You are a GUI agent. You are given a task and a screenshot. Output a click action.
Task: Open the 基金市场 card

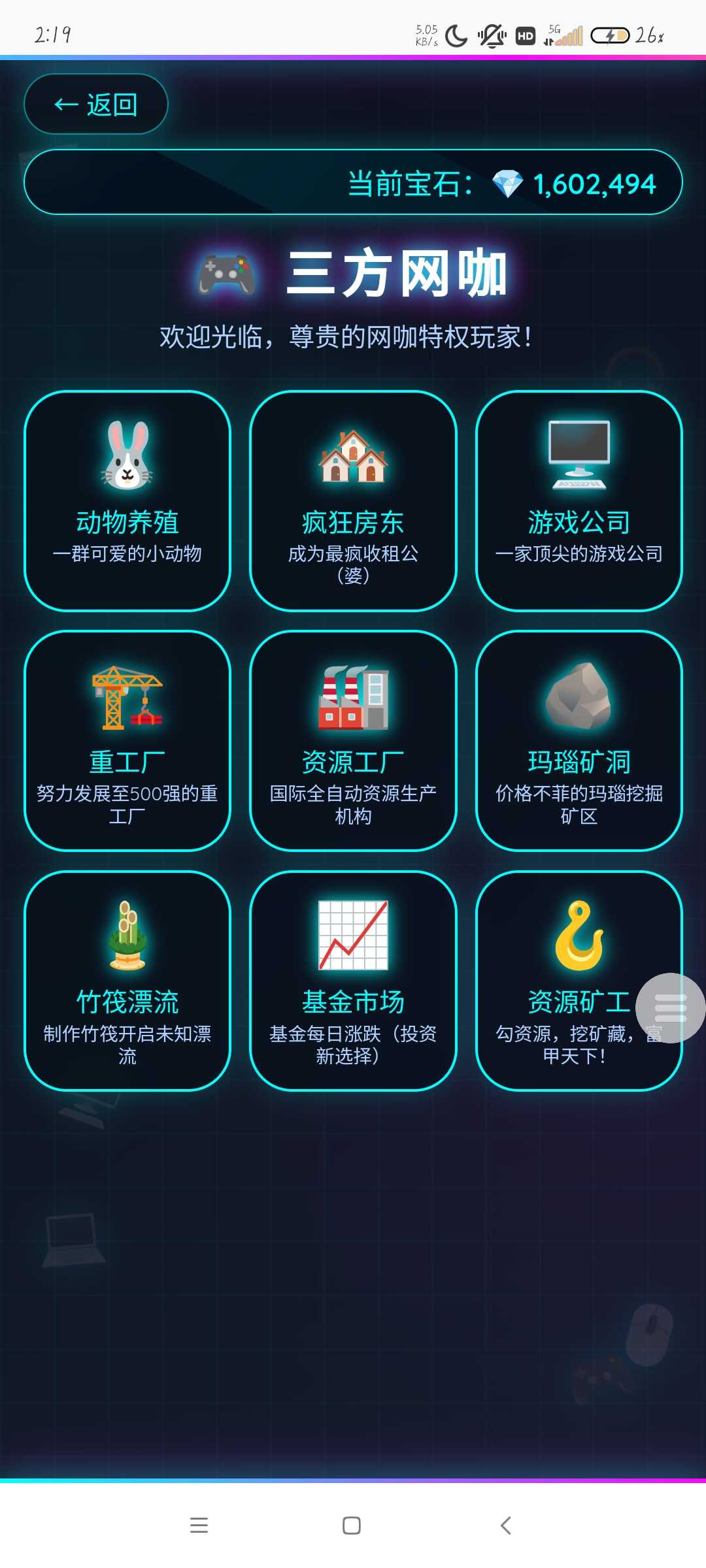tap(353, 981)
